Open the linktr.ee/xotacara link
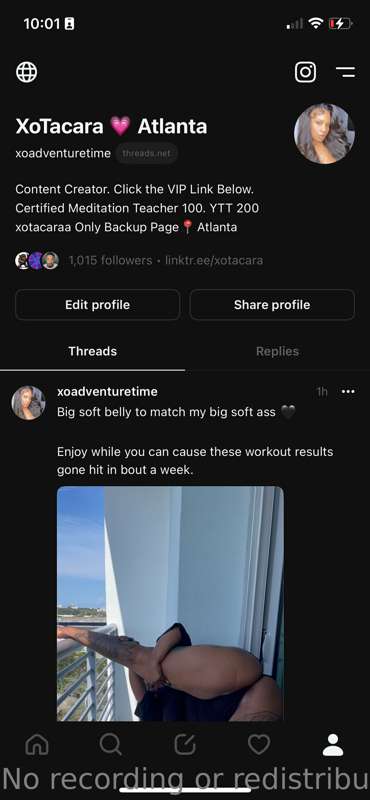Image resolution: width=370 pixels, height=800 pixels. pyautogui.click(x=214, y=261)
